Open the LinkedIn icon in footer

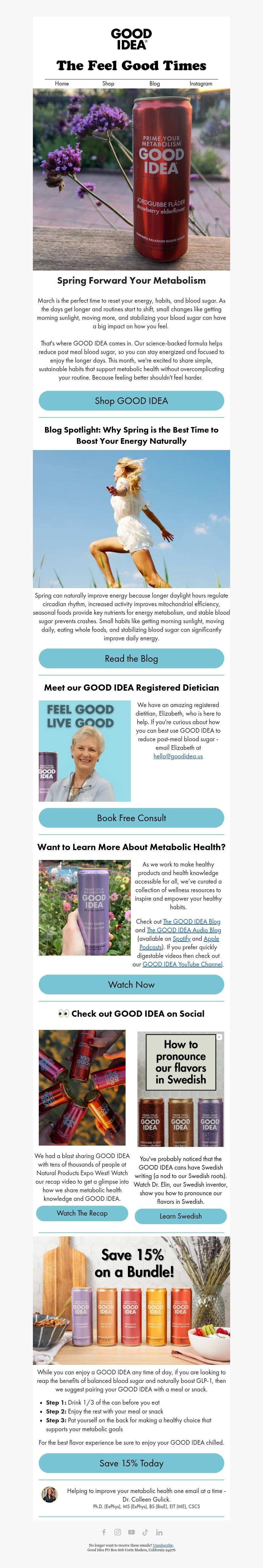pyautogui.click(x=159, y=1532)
